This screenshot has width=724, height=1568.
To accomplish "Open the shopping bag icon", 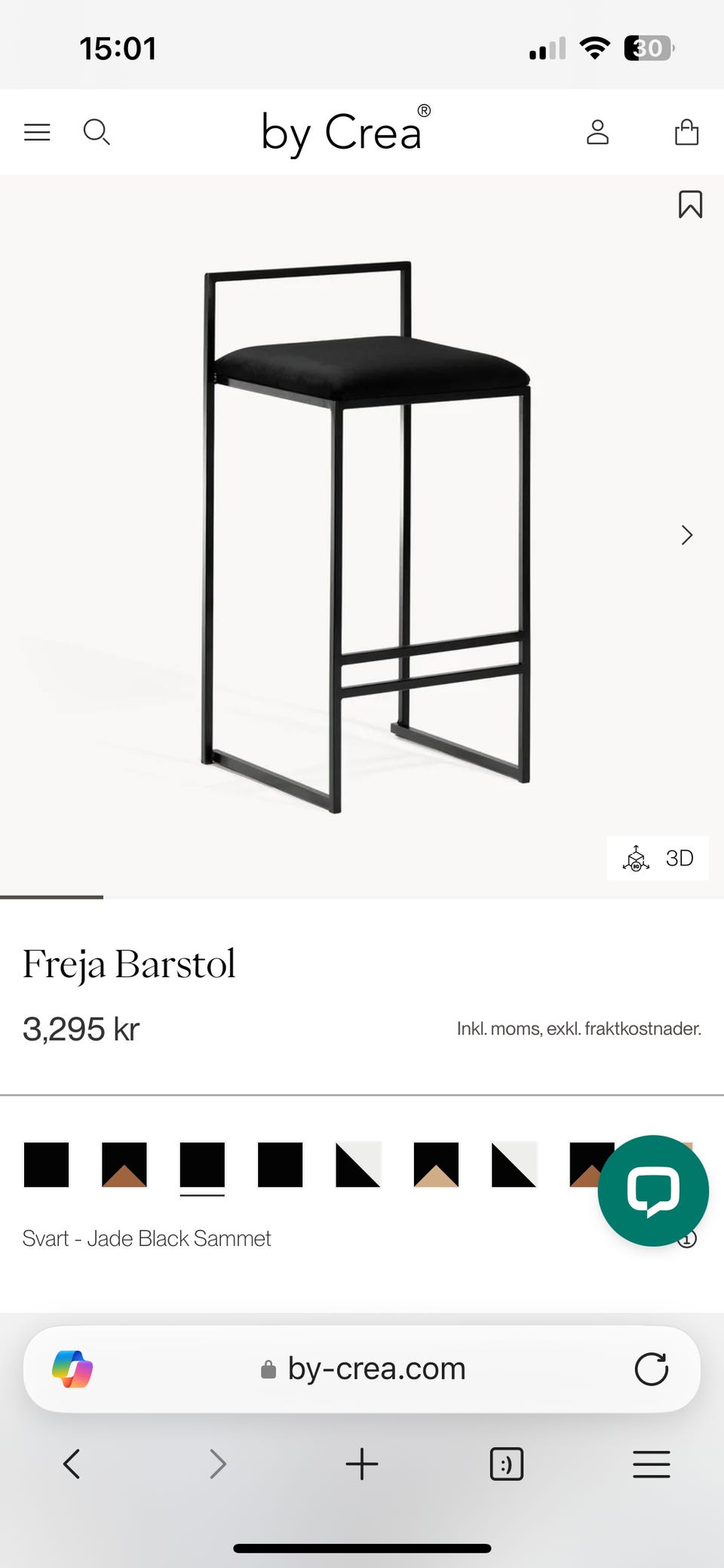I will (x=686, y=132).
